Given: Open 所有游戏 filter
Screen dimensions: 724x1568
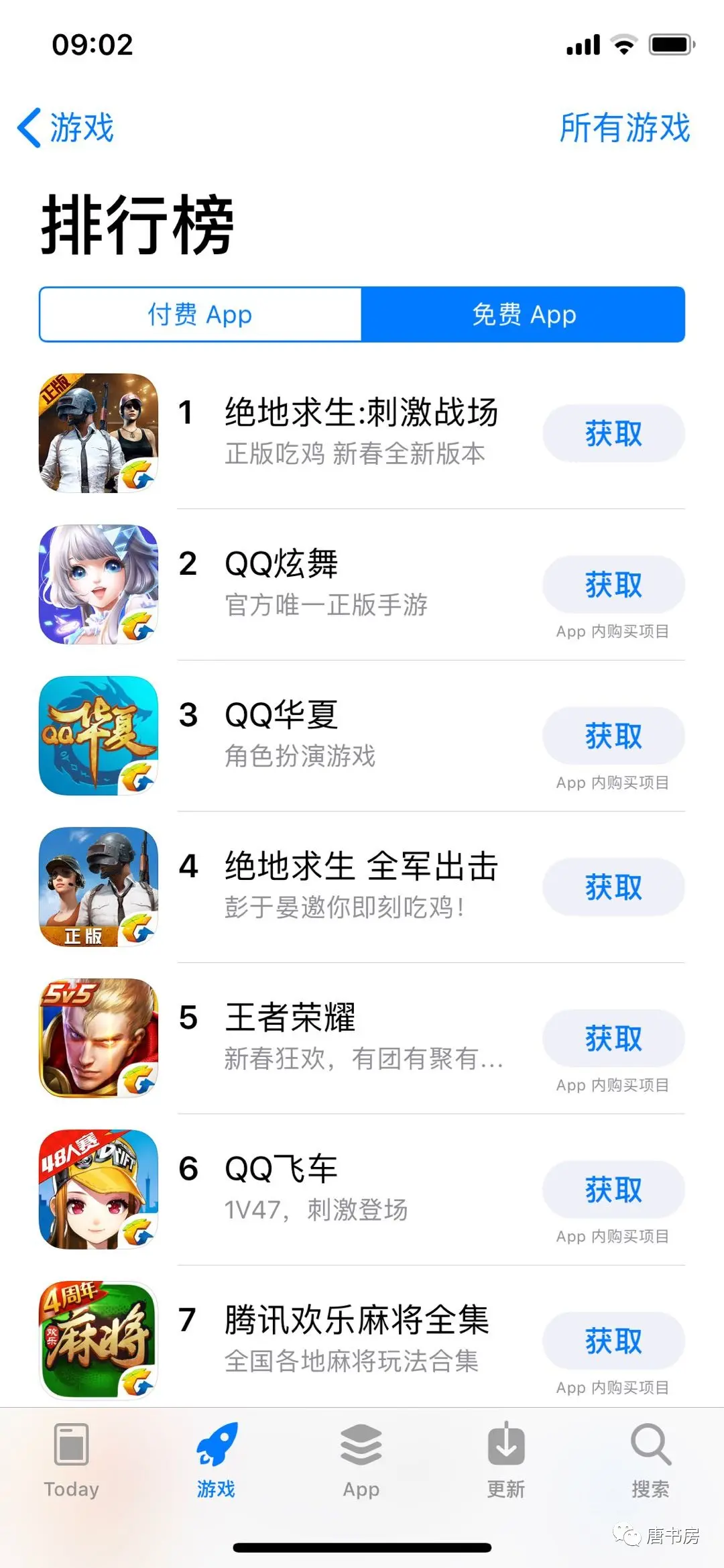Looking at the screenshot, I should (x=624, y=127).
